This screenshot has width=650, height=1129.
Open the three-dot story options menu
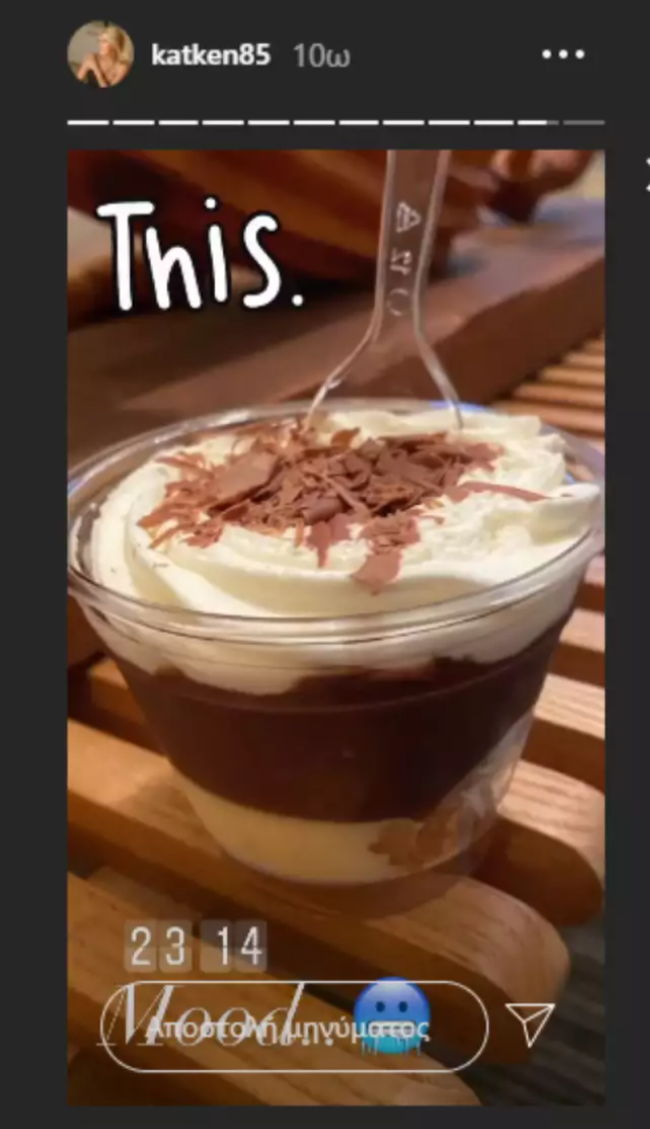tap(561, 55)
